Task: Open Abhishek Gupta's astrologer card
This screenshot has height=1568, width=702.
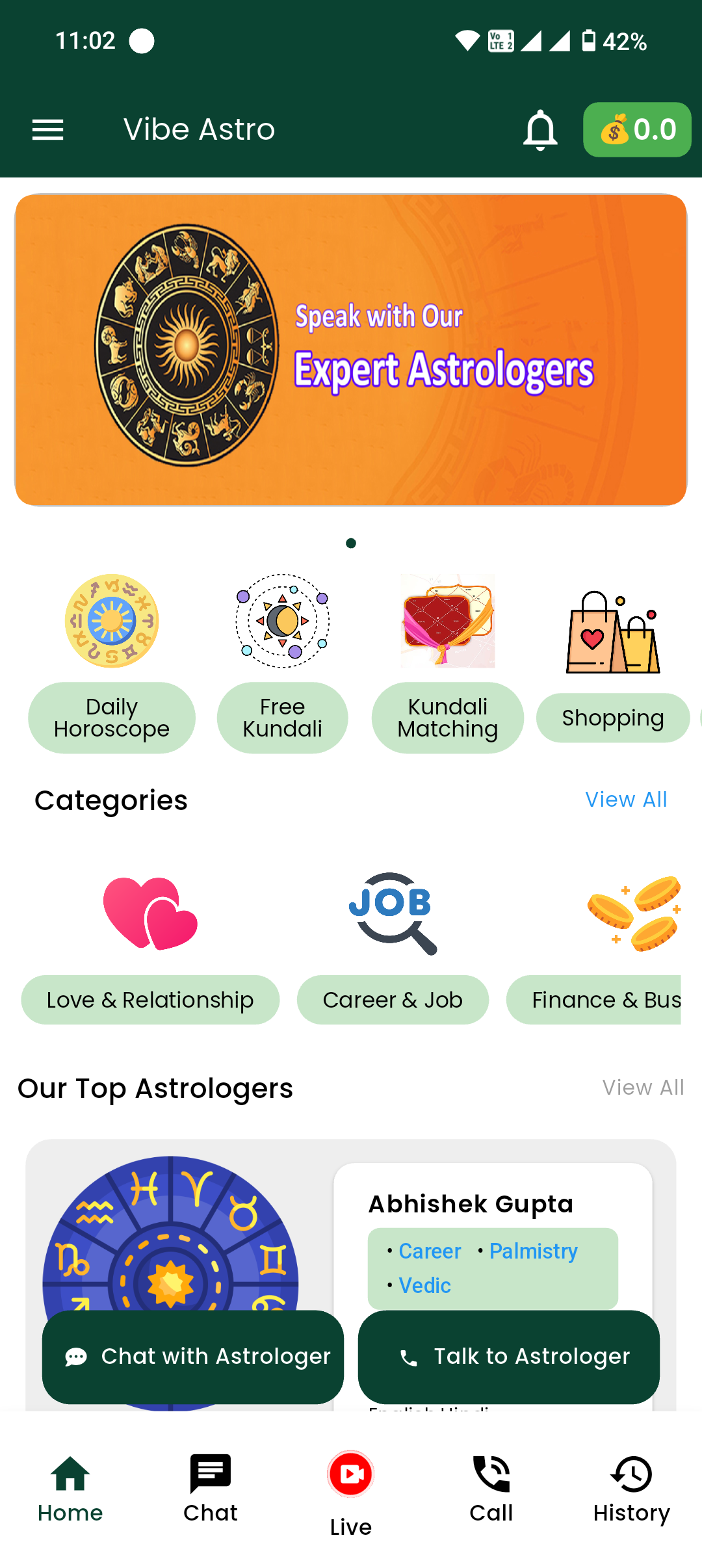Action: (471, 1204)
